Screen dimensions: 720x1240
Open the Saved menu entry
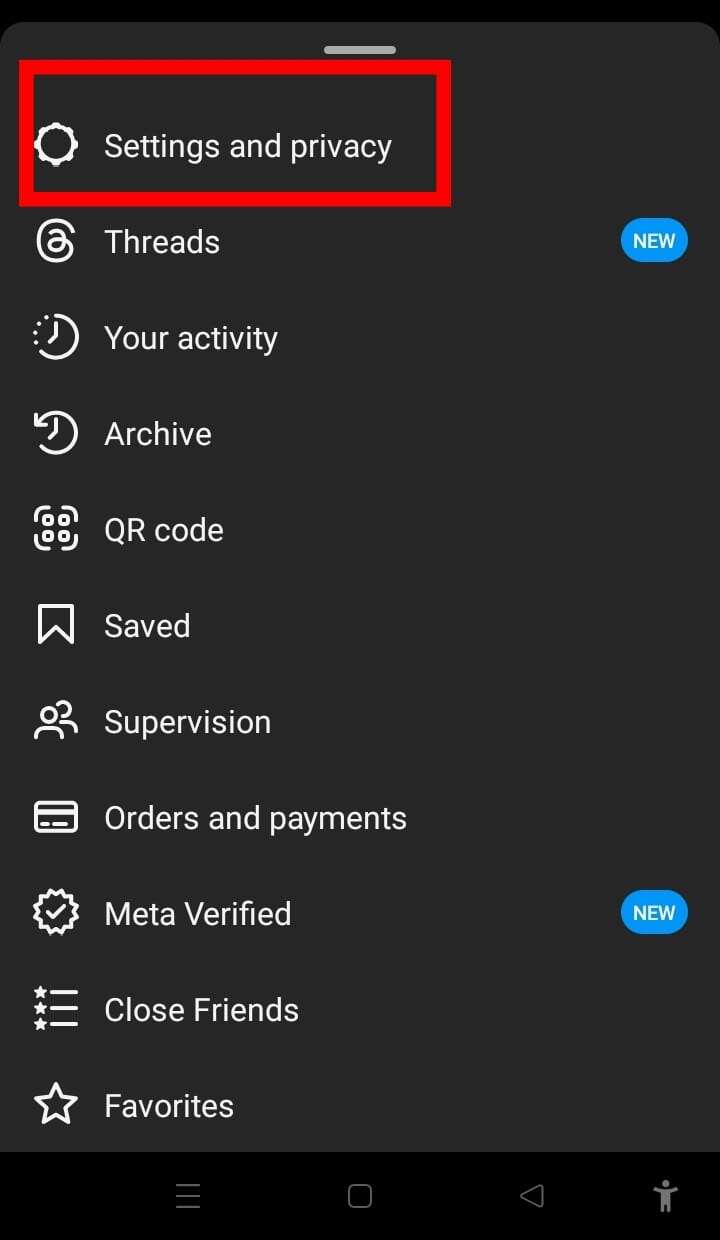click(x=147, y=625)
